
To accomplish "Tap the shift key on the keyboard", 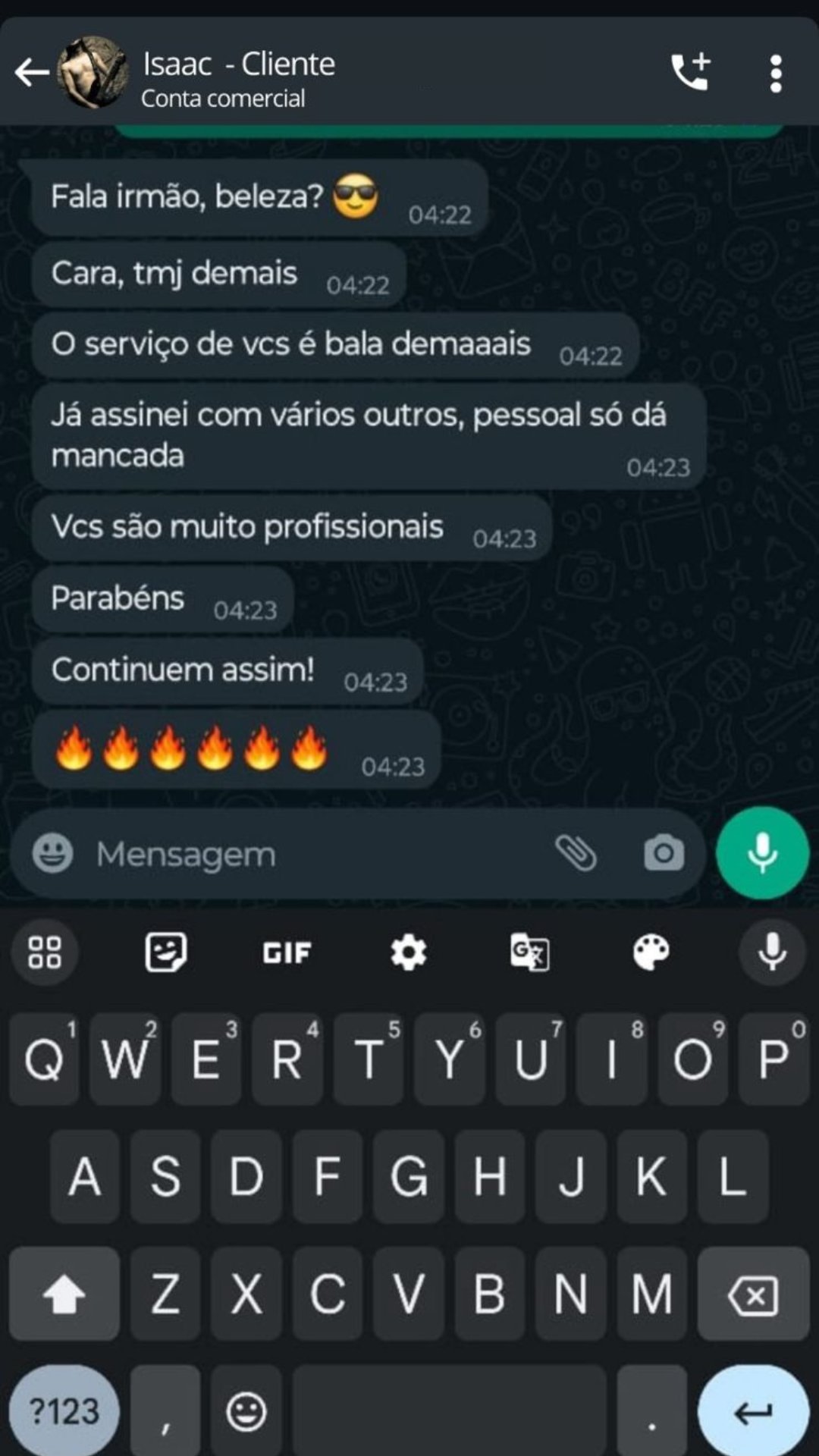I will (x=64, y=1294).
